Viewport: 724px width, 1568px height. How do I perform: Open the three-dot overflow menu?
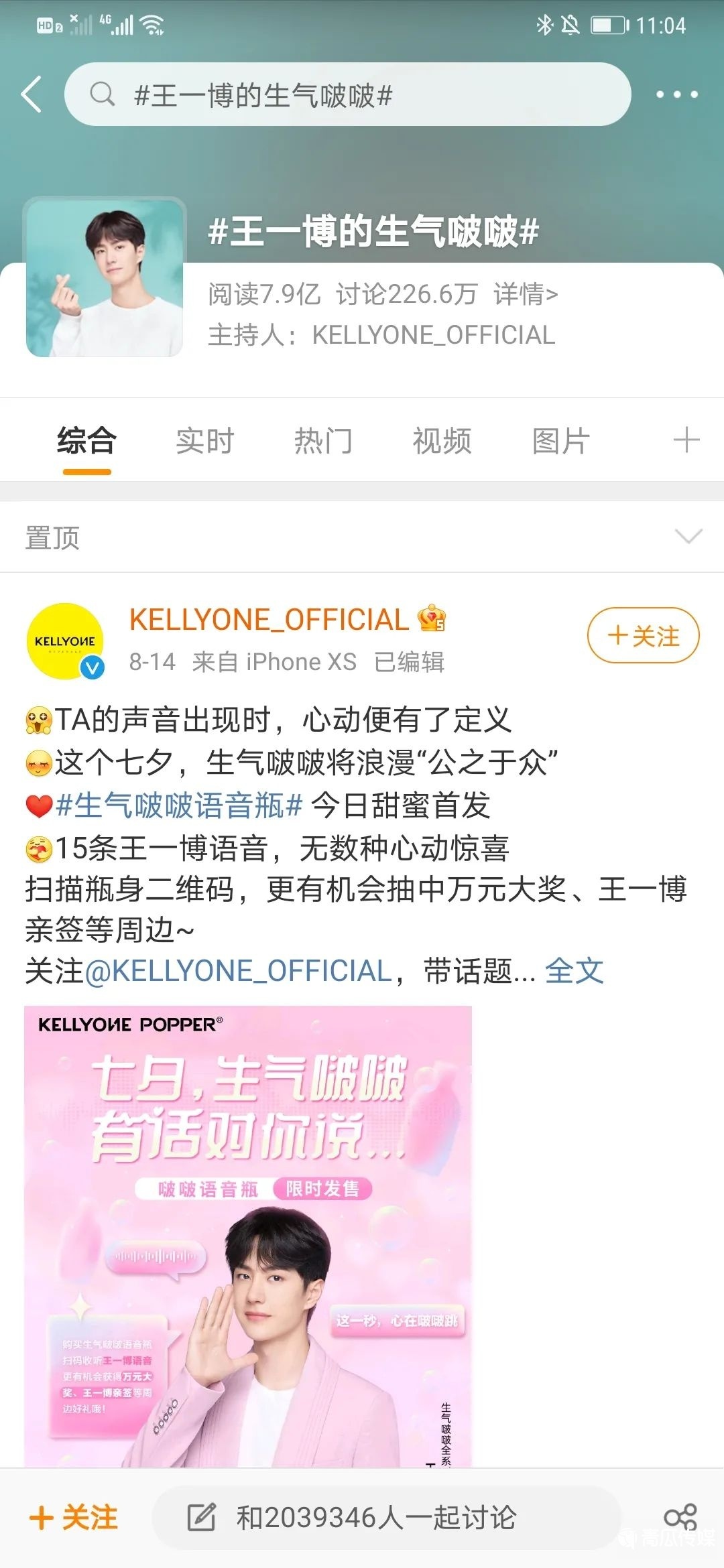[676, 94]
